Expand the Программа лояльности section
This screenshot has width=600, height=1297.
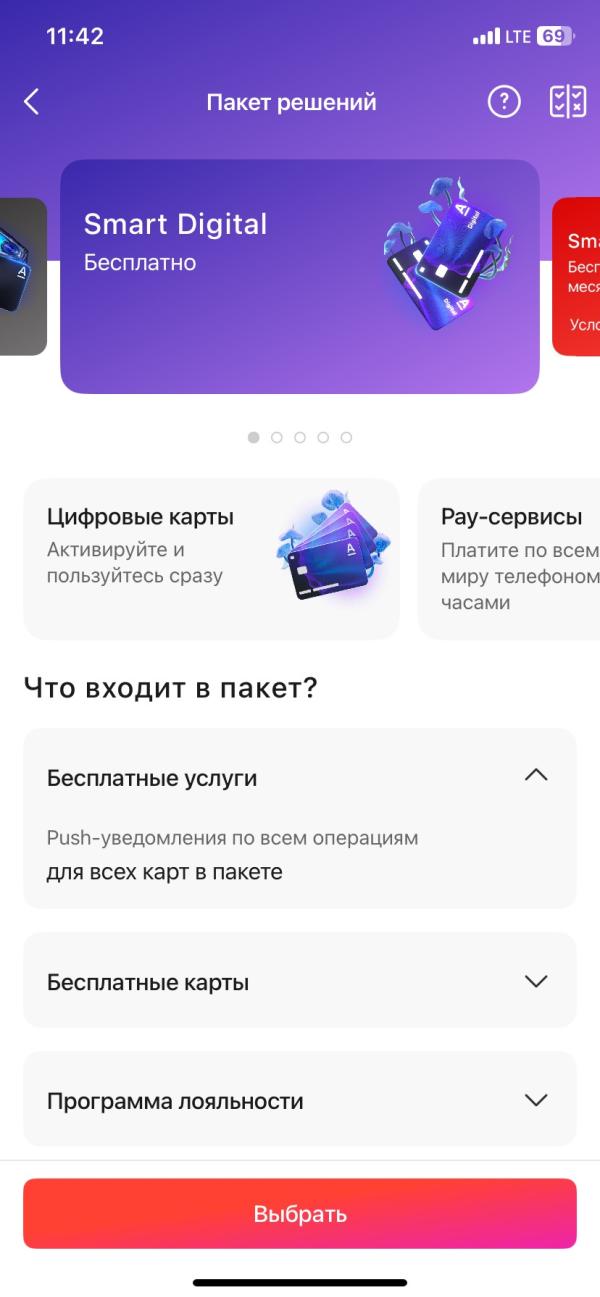click(536, 1100)
